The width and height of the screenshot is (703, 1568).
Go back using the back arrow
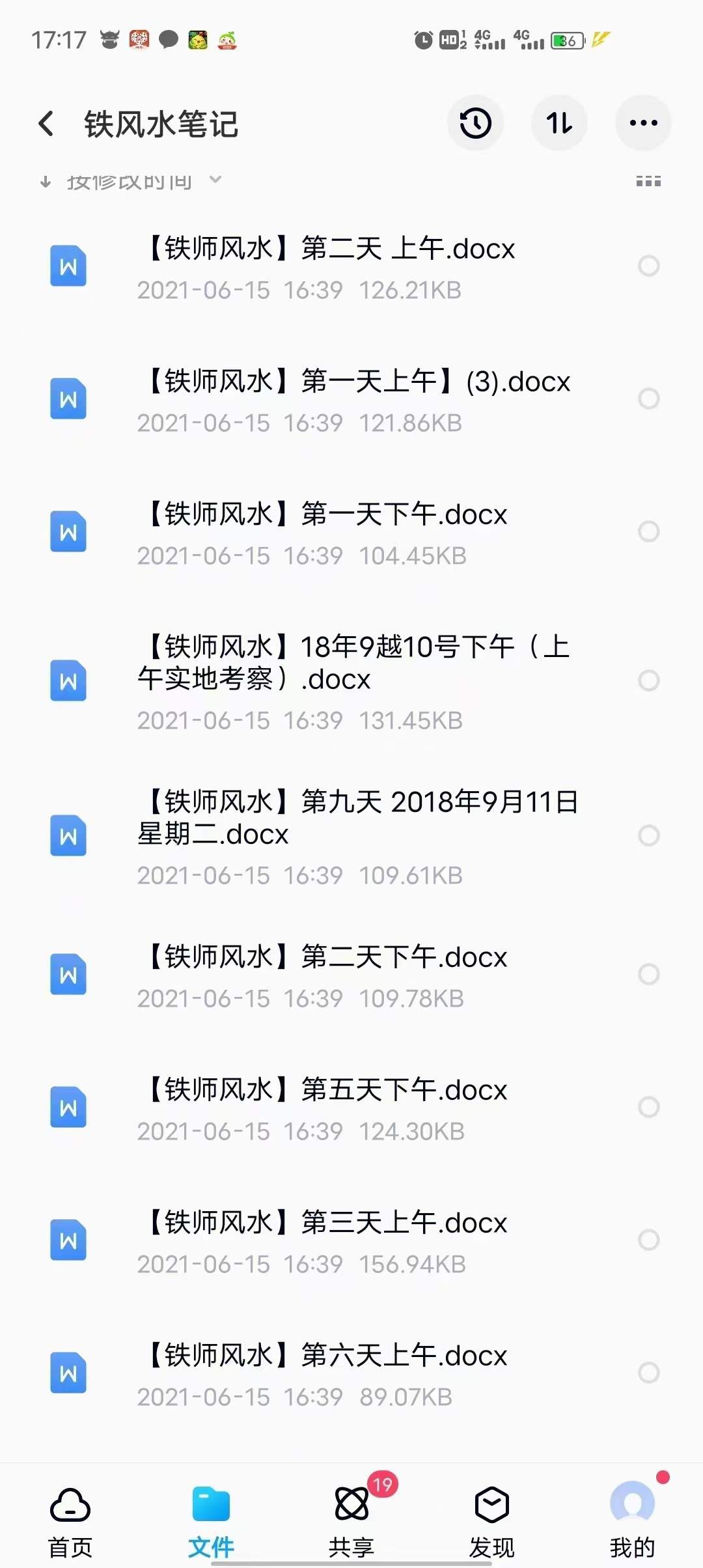click(x=44, y=122)
